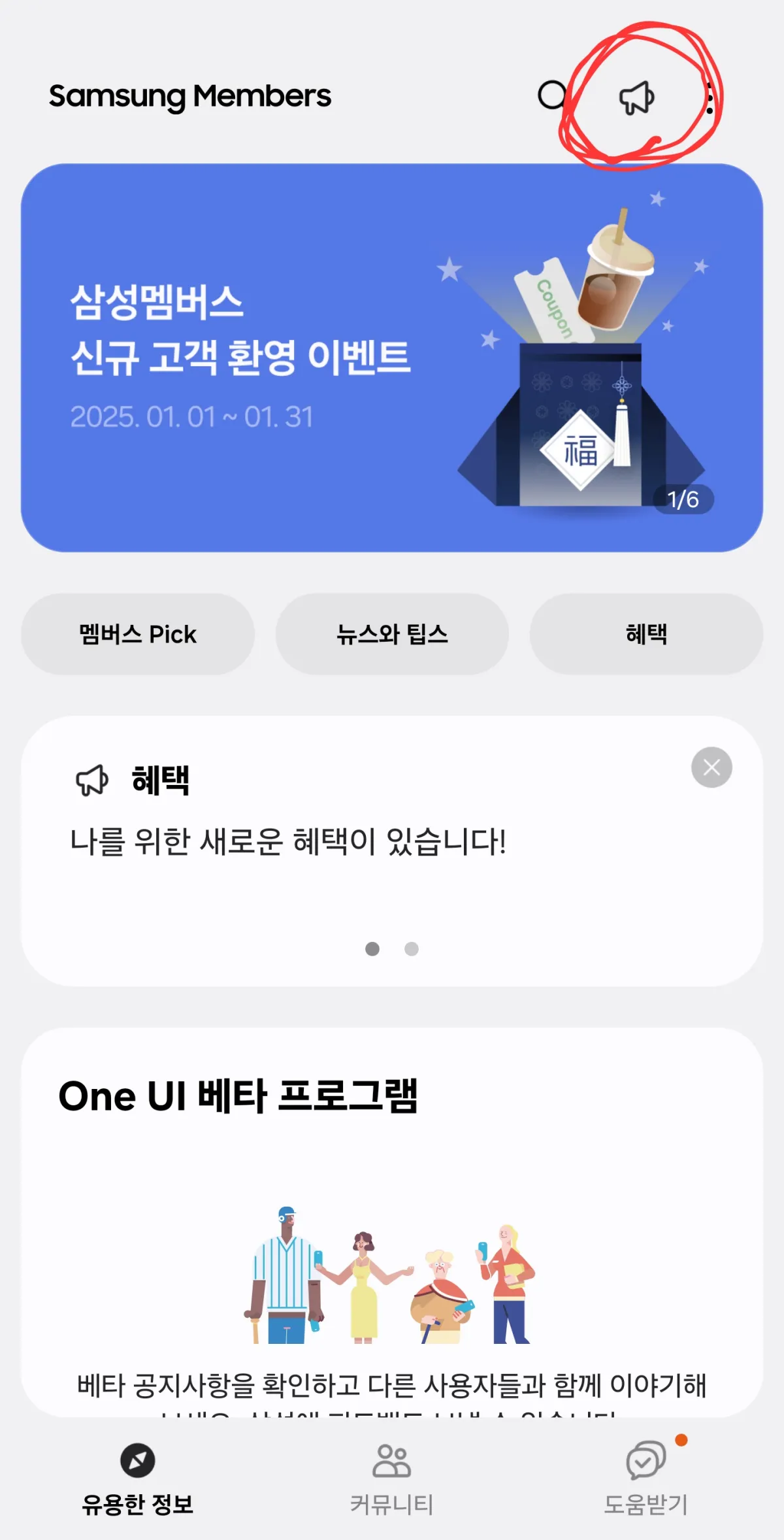784x1540 pixels.
Task: Dismiss the 혜택 card with the X
Action: [x=711, y=767]
